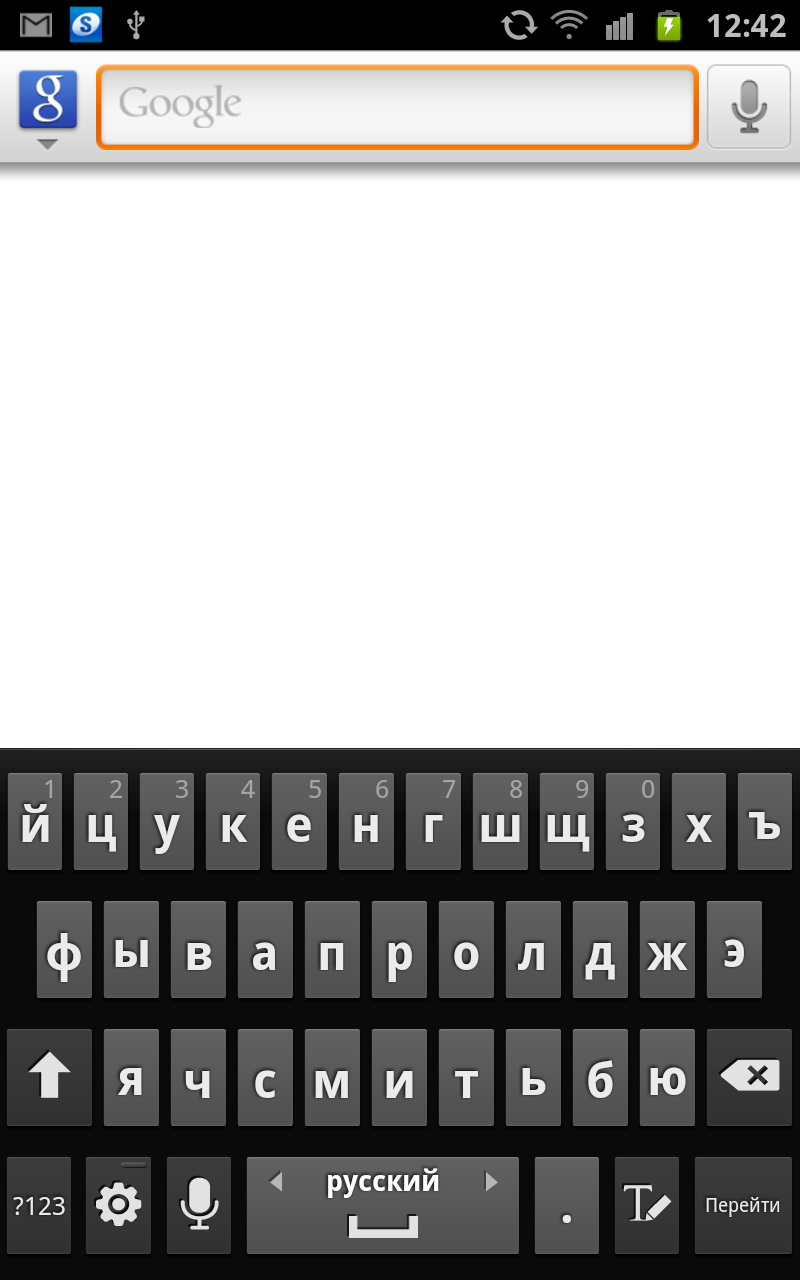Activate voice input from the keyboard microphone
800x1280 pixels.
[199, 1205]
